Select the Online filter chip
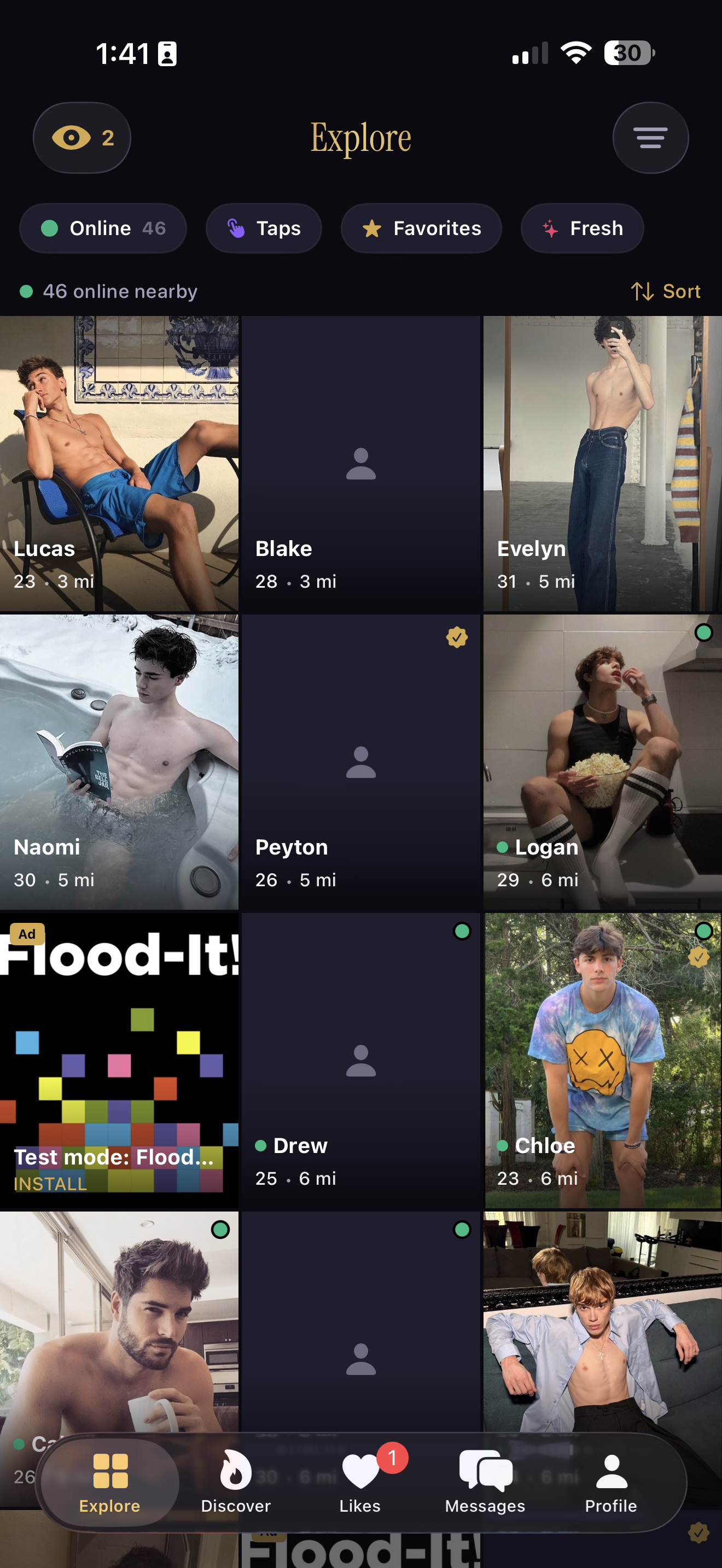Viewport: 722px width, 1568px height. [103, 229]
